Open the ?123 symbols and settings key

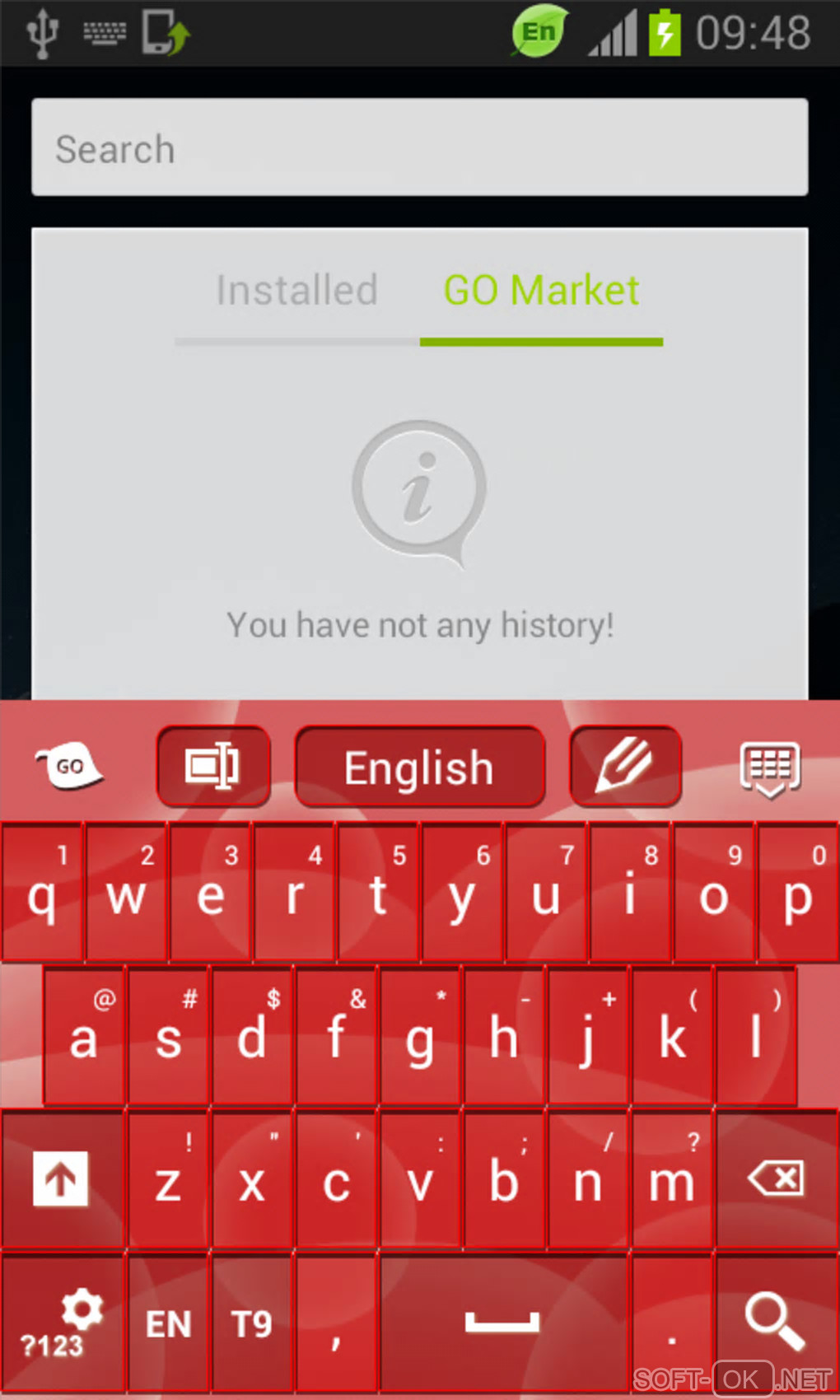tap(62, 1323)
